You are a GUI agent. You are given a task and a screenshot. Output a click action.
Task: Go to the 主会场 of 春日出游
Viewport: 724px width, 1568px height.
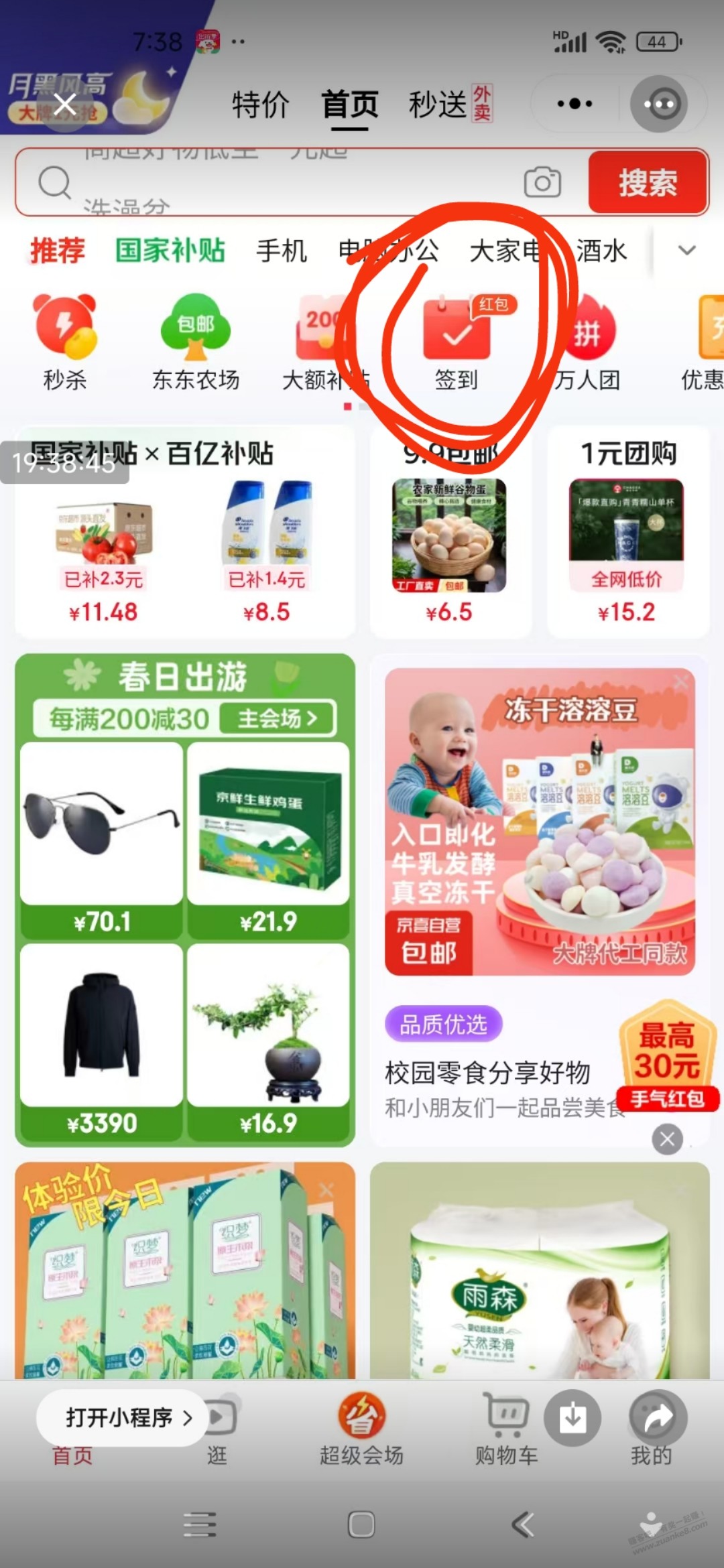click(x=277, y=719)
